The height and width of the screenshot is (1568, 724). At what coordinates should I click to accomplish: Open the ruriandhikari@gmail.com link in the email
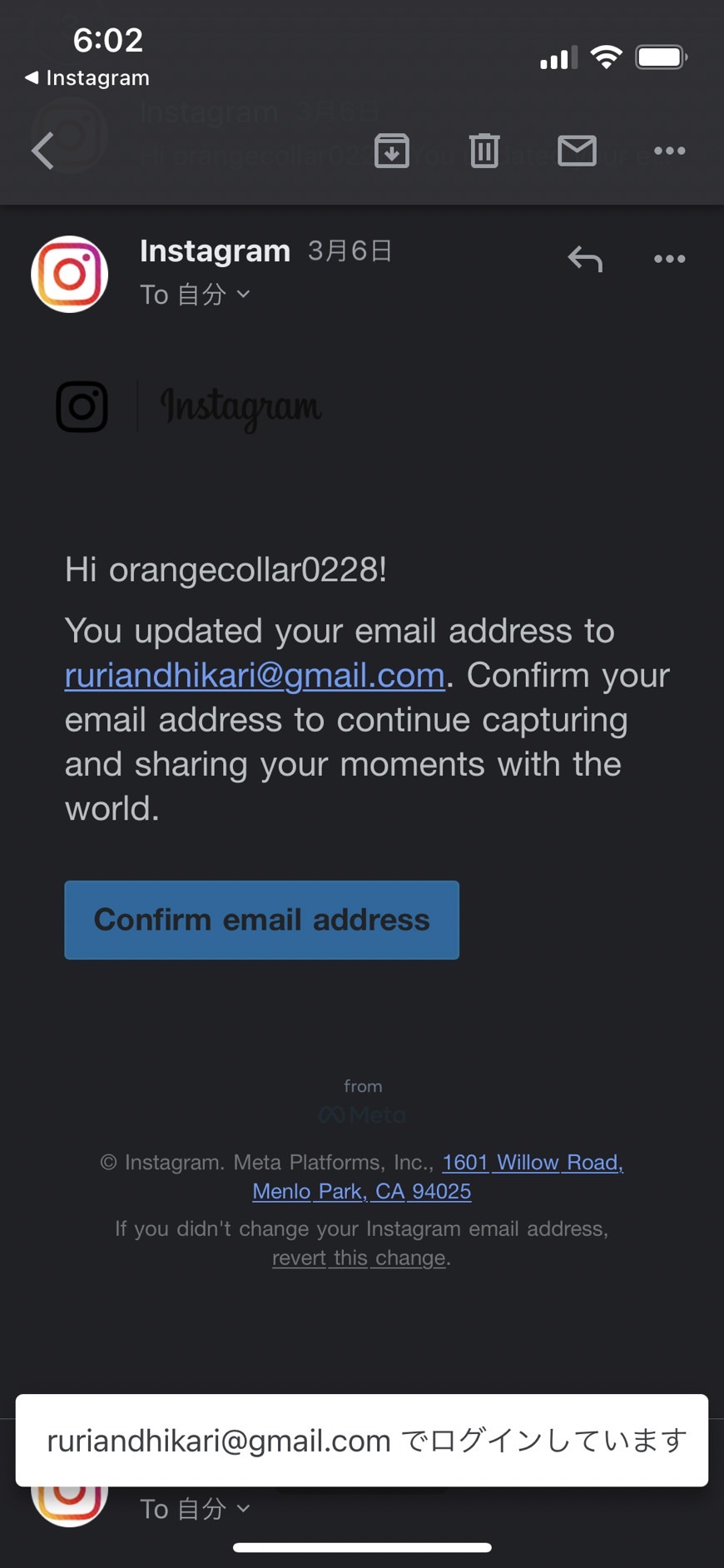[255, 675]
